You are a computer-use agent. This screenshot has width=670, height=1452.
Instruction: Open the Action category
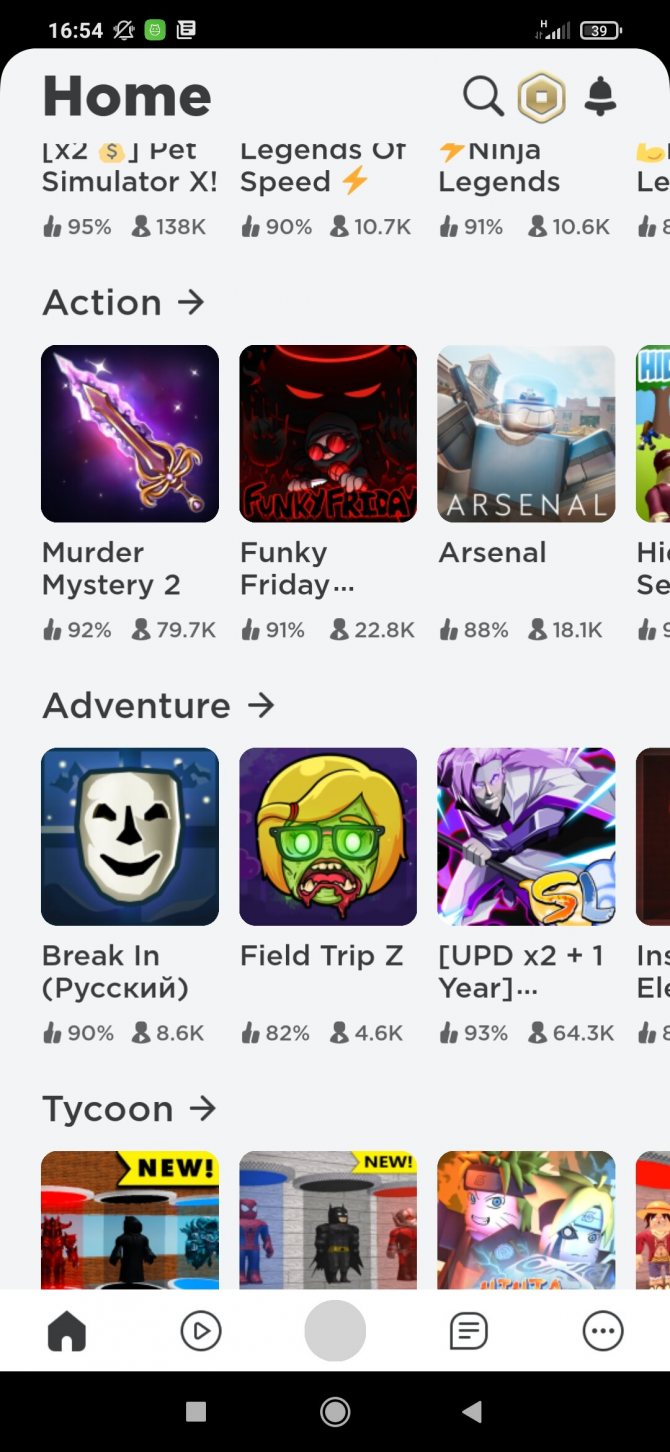[x=123, y=302]
